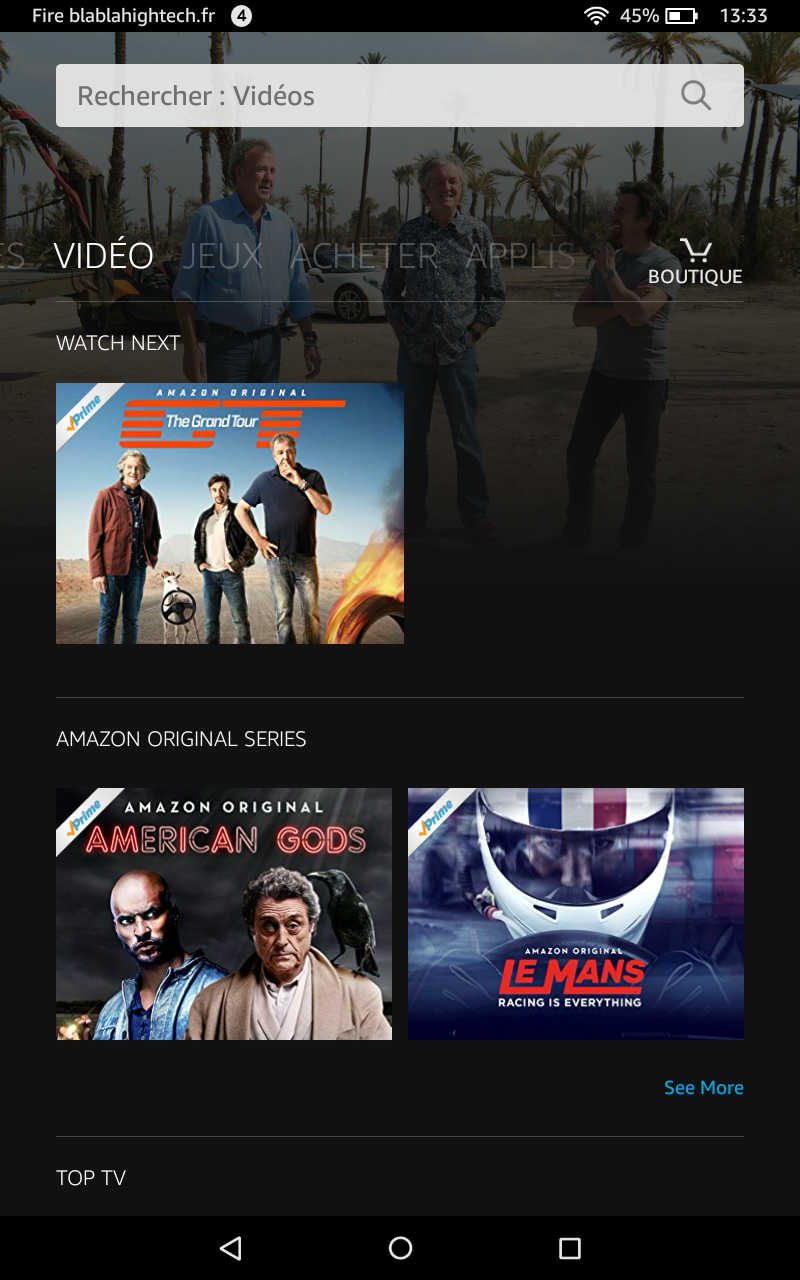Open the recent apps view

pos(570,1248)
